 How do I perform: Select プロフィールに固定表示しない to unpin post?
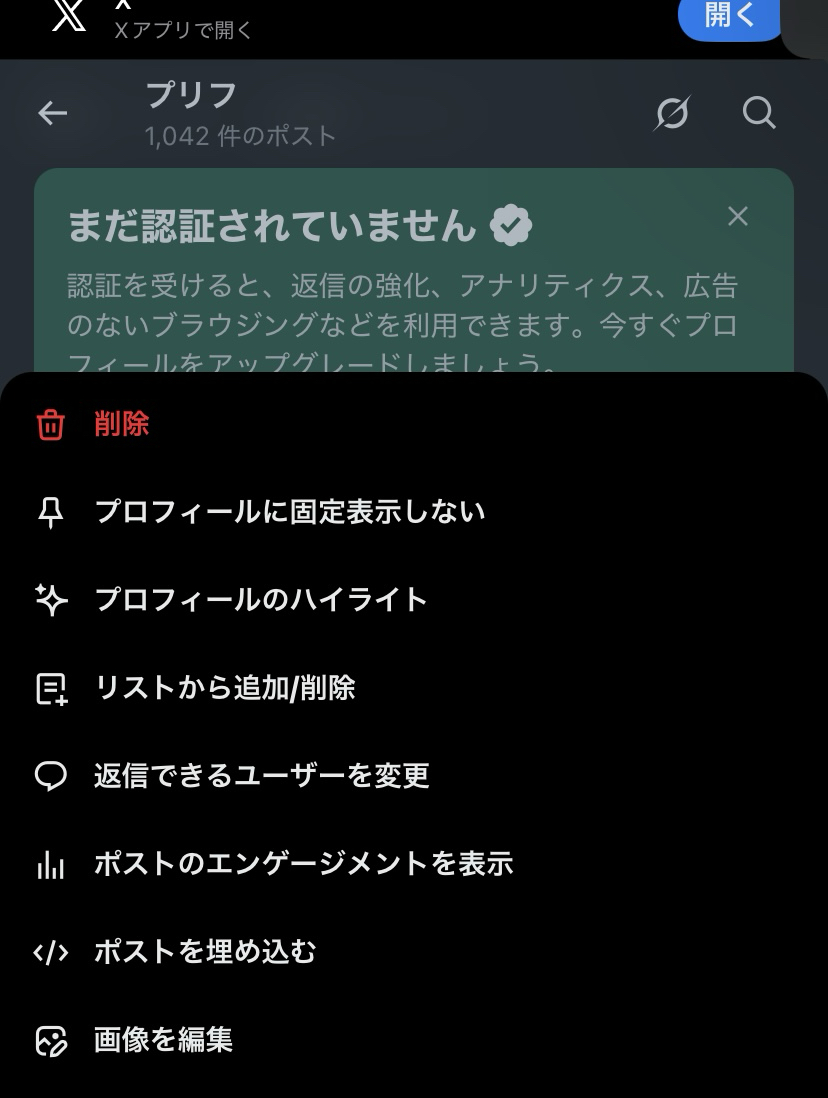coord(289,512)
